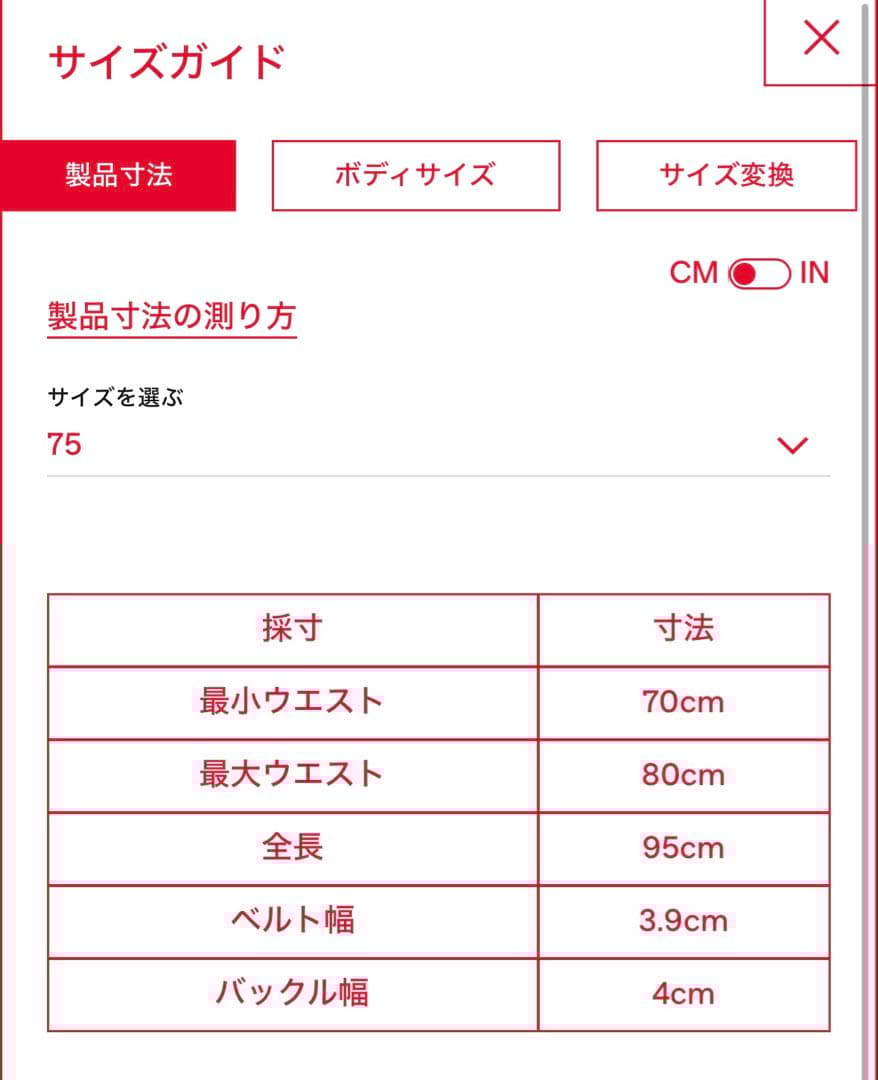Select the 製品寸法 tab
Screen dimensions: 878x1080
[118, 175]
